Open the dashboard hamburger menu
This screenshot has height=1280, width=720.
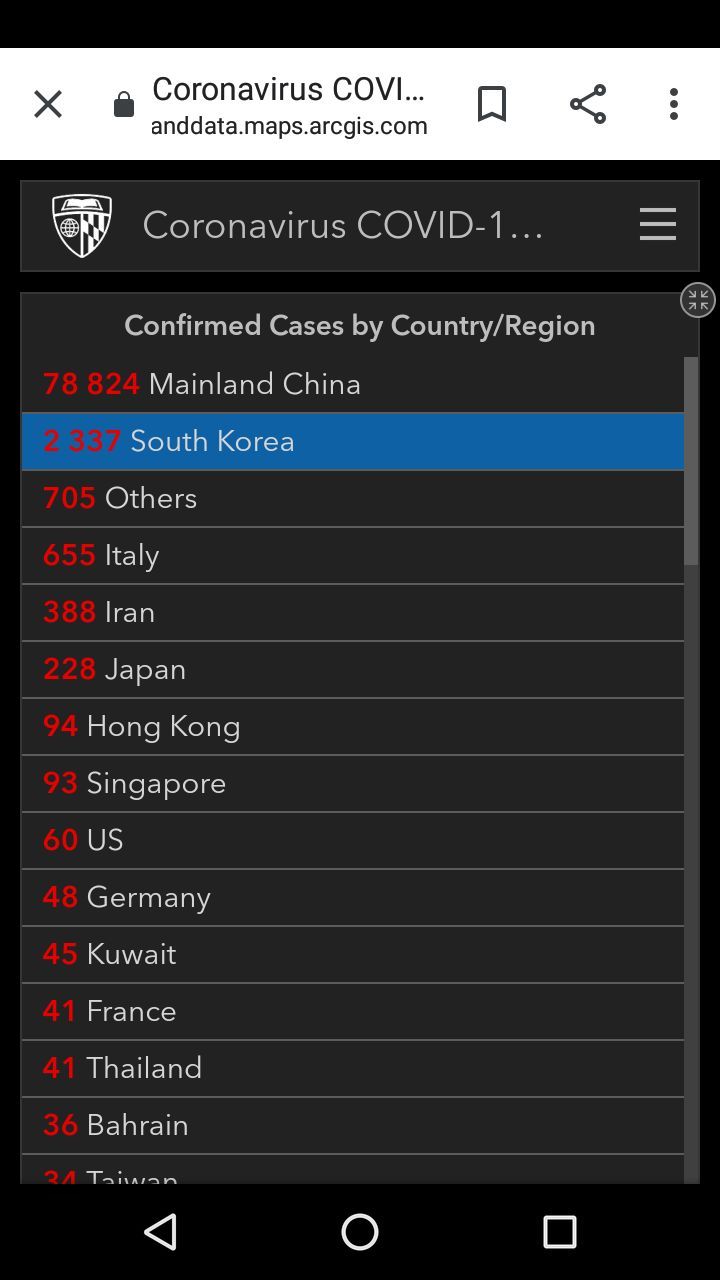click(658, 225)
